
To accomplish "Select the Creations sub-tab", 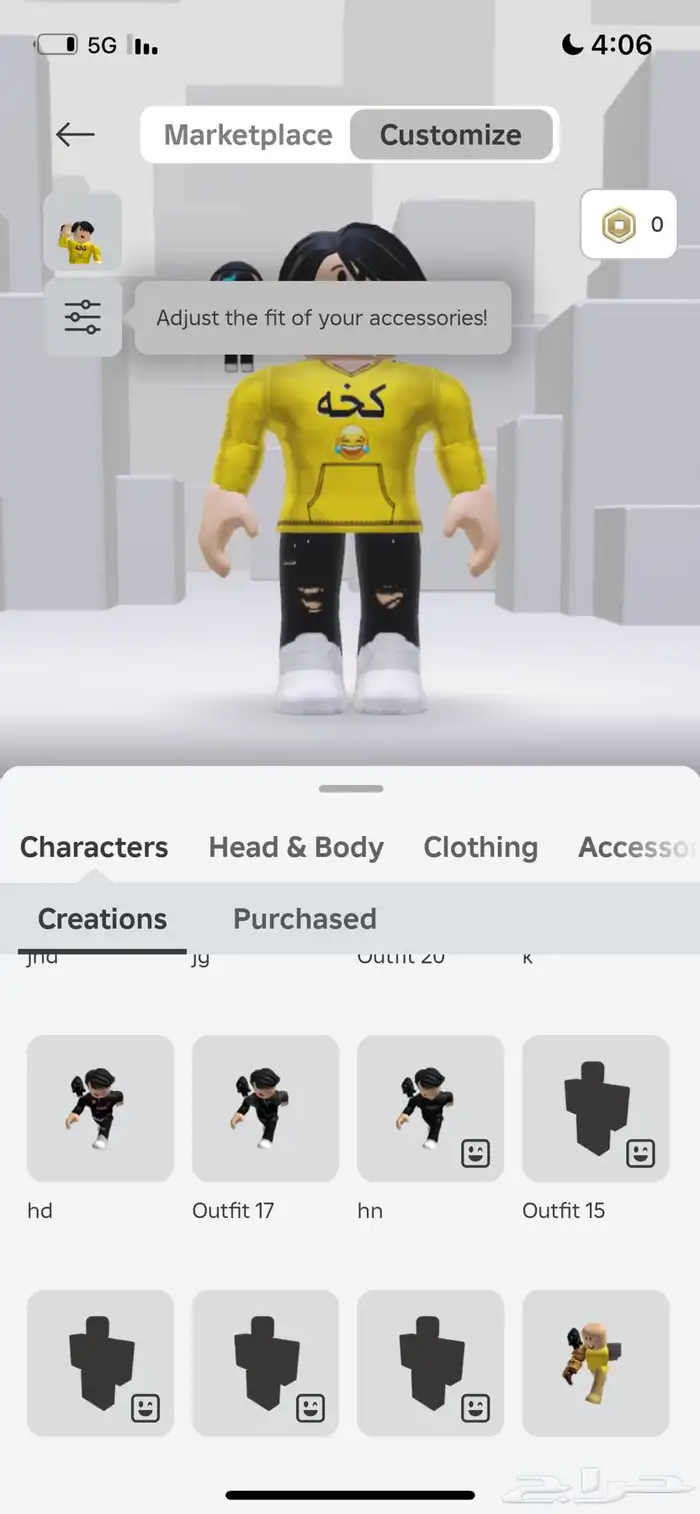I will tap(102, 919).
